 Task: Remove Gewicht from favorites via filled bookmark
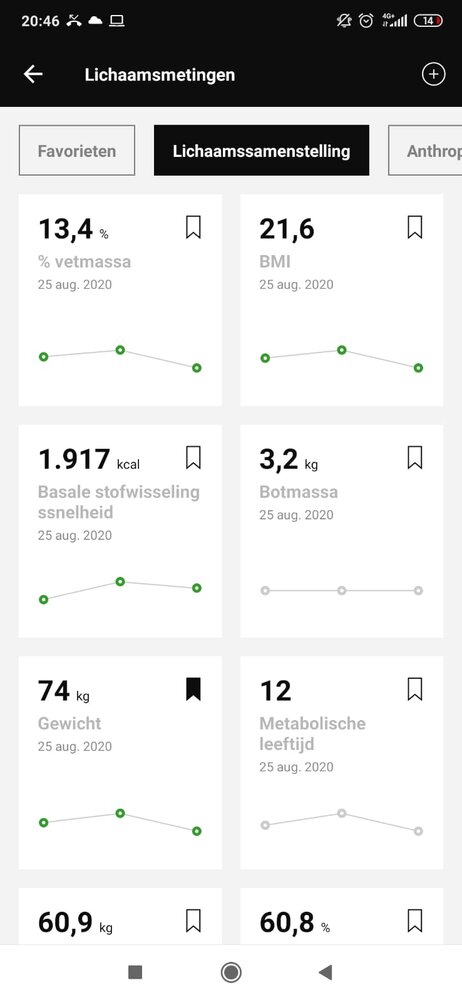[193, 689]
